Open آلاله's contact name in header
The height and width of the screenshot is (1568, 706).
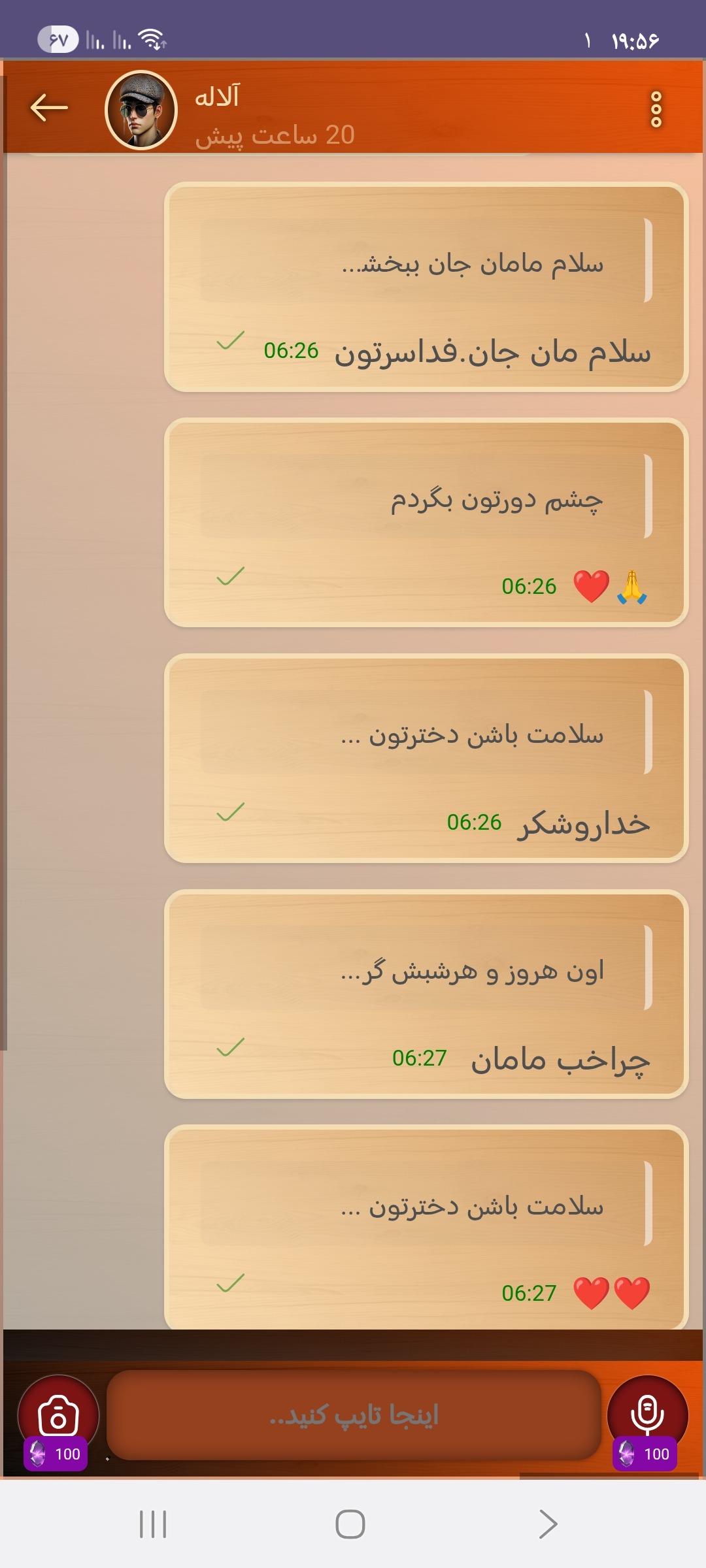pyautogui.click(x=218, y=97)
